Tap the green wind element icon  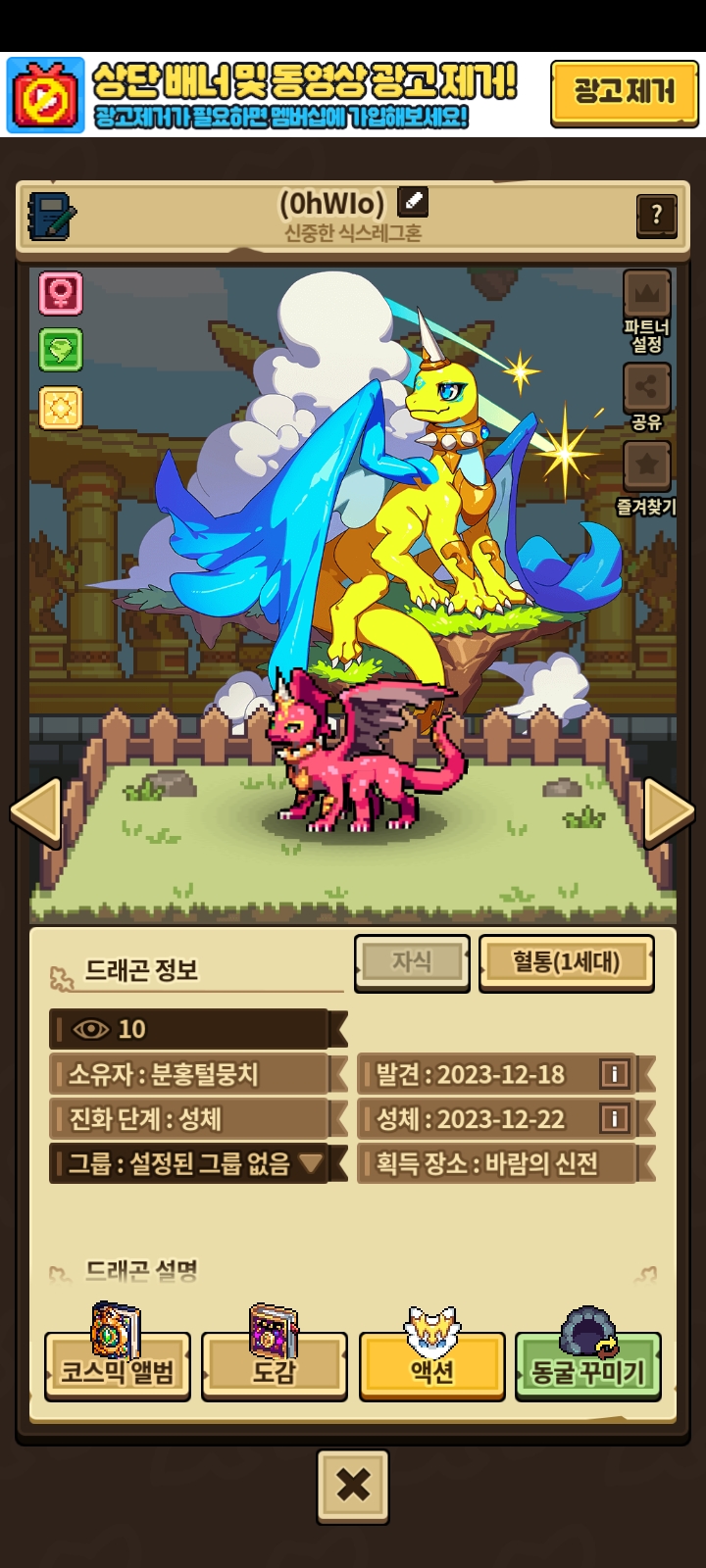click(x=61, y=350)
